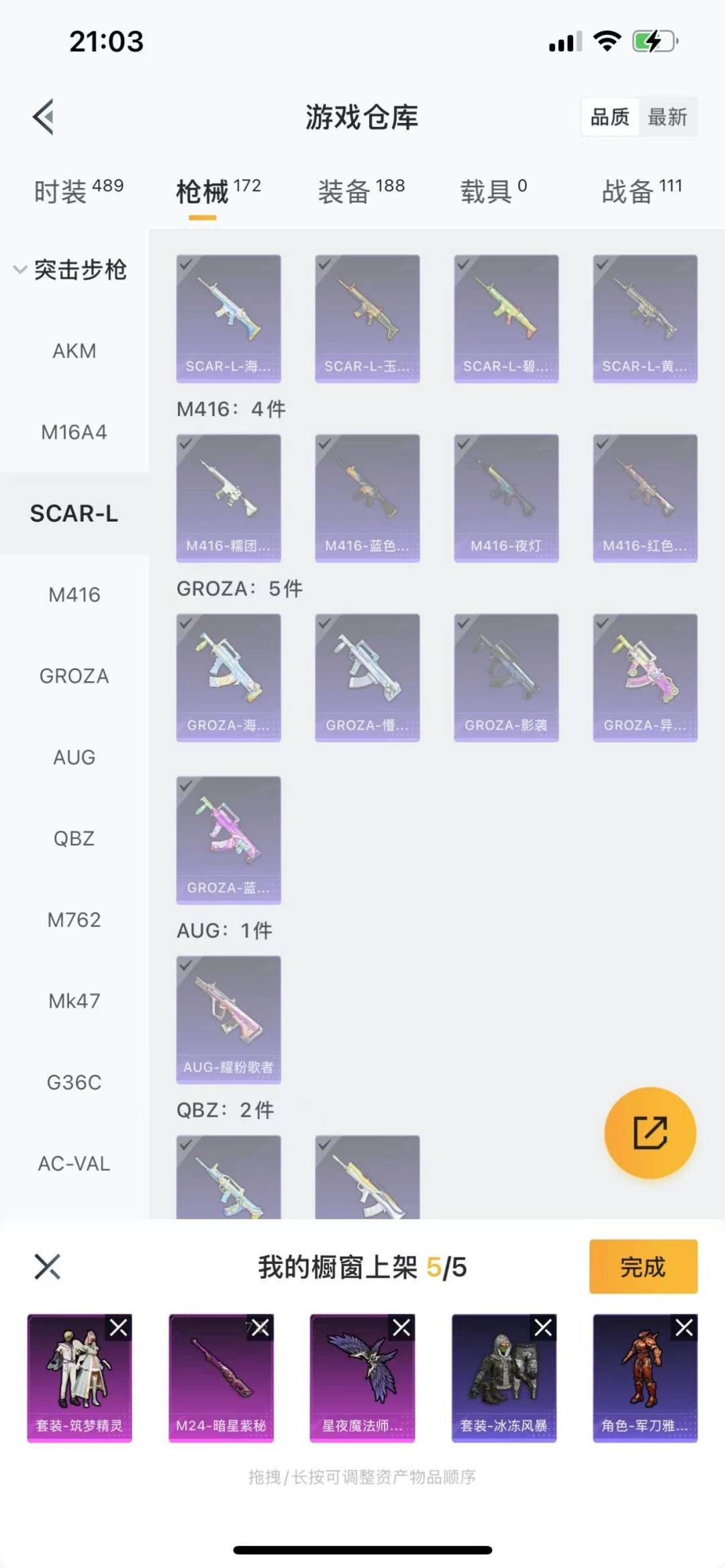Screen dimensions: 725x1568
Task: Tap the orange share floating button
Action: click(650, 1133)
